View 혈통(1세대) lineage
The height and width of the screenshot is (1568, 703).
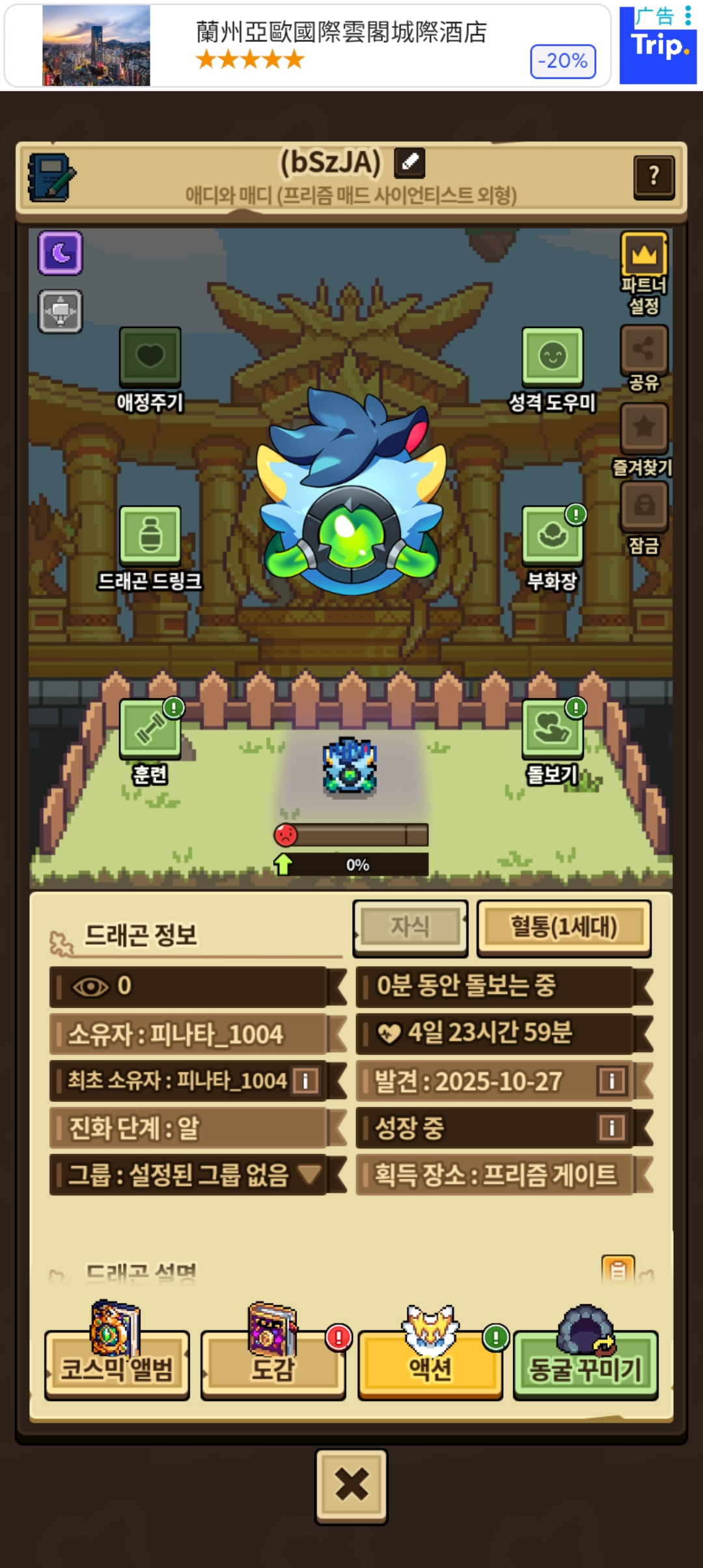(x=564, y=927)
